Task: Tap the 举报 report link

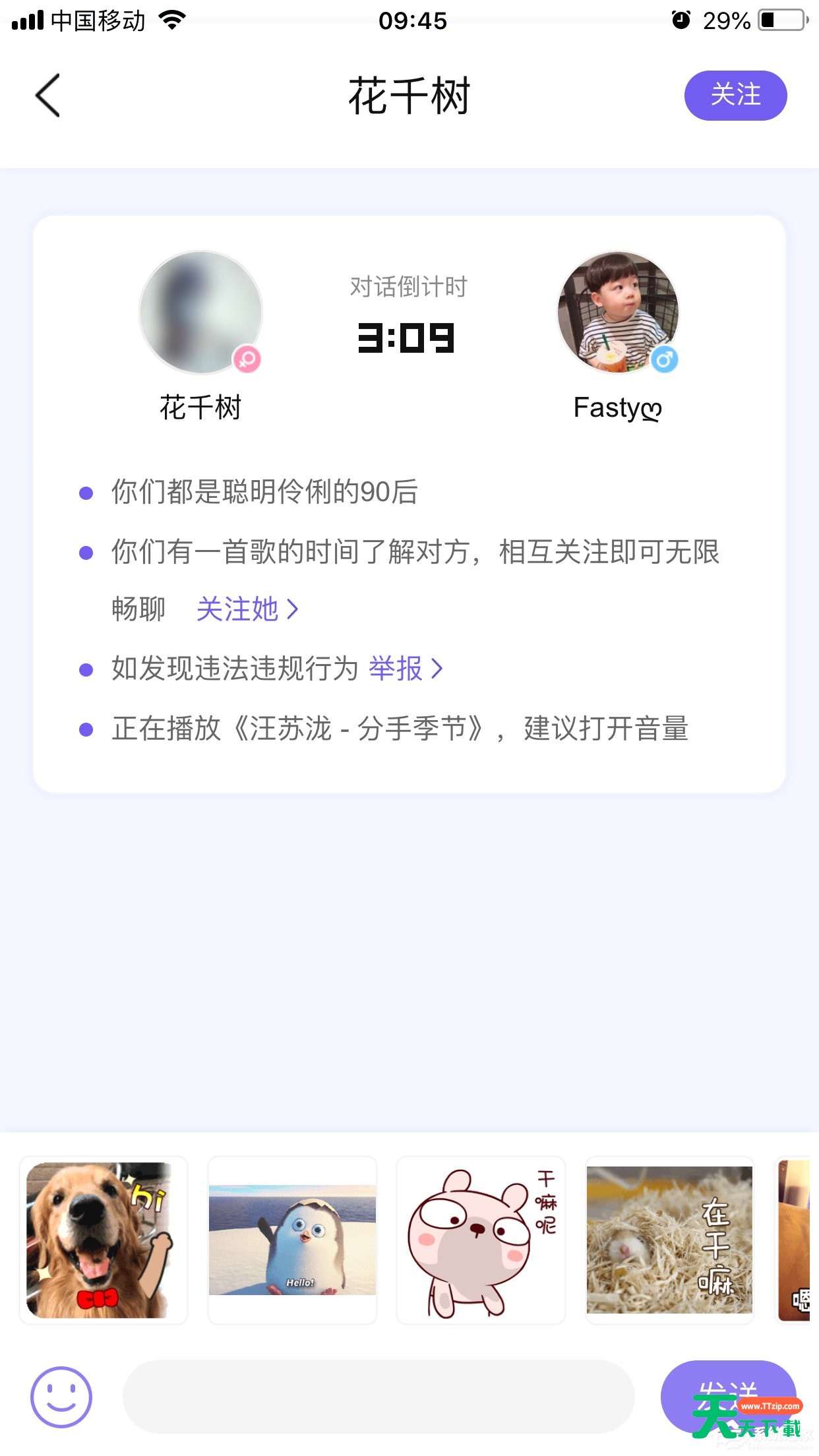Action: [405, 669]
